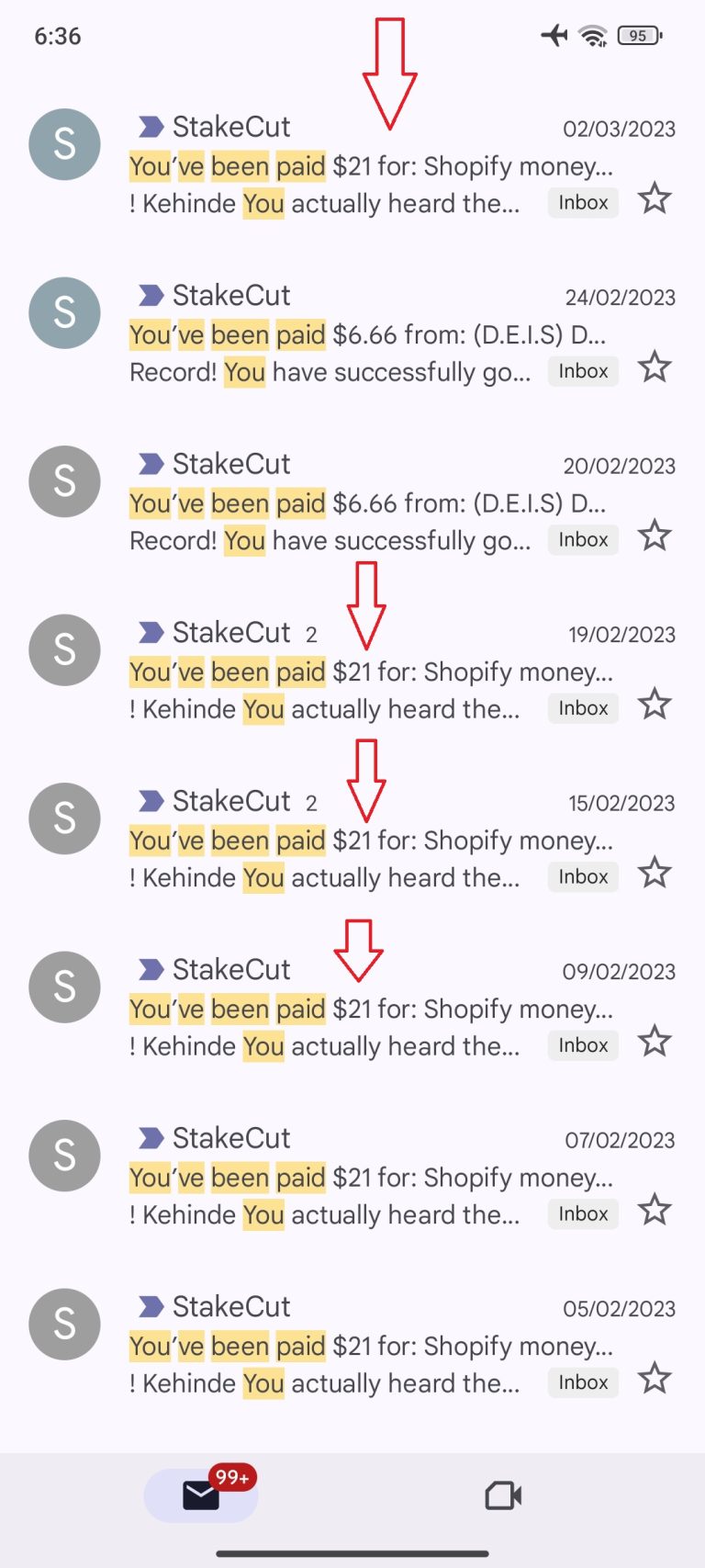This screenshot has height=1568, width=705.
Task: Star the StakeCut thread from 19/02/2023
Action: (x=655, y=705)
